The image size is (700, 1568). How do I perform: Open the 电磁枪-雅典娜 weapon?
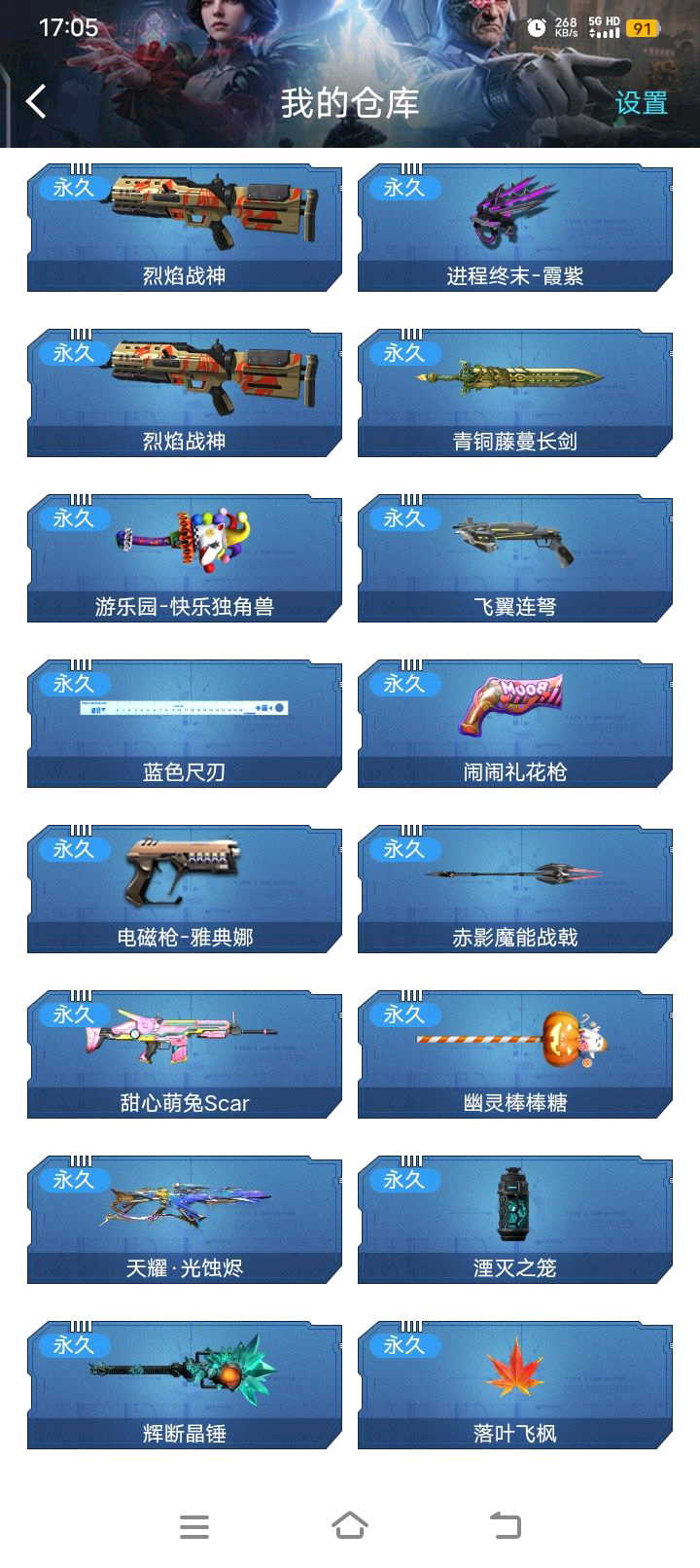(x=185, y=889)
